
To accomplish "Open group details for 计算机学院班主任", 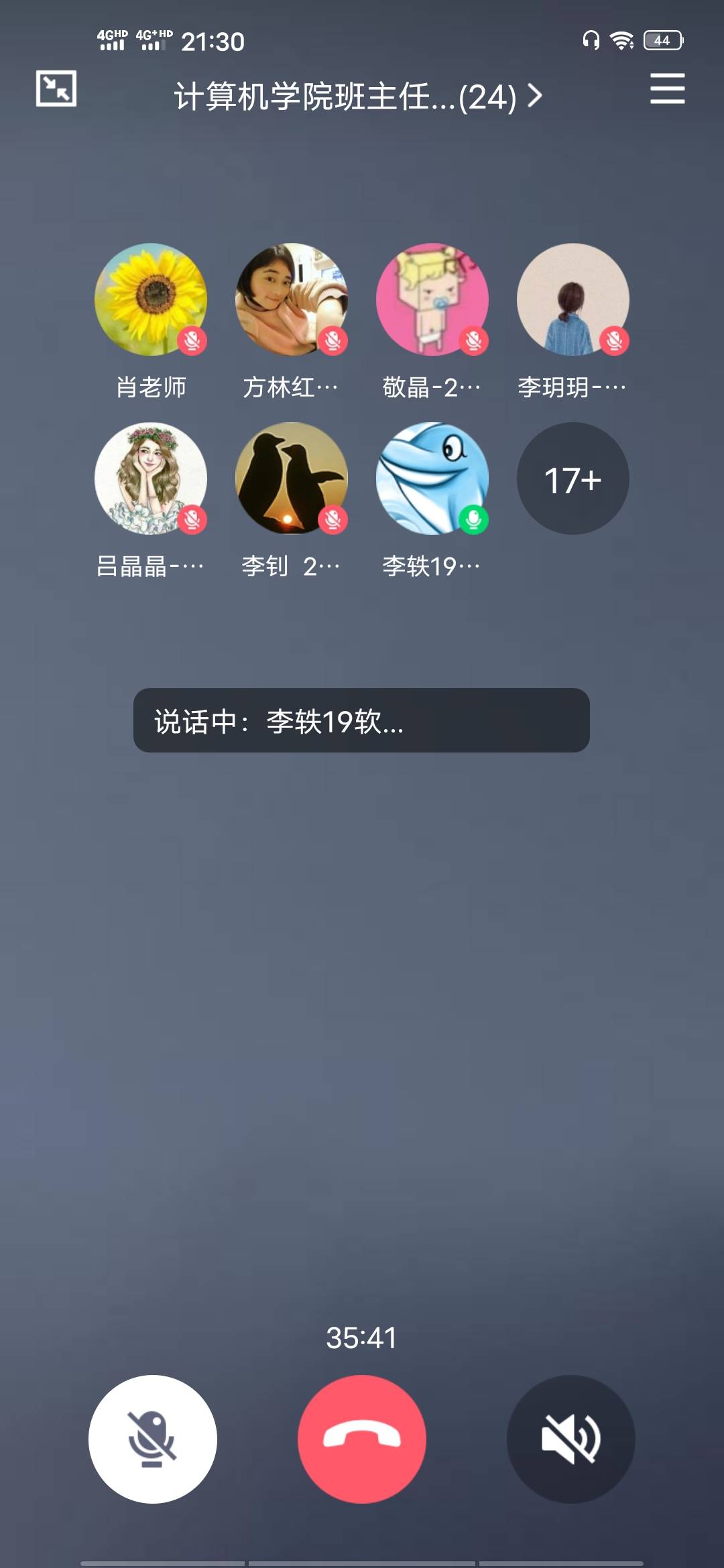I will (x=359, y=96).
